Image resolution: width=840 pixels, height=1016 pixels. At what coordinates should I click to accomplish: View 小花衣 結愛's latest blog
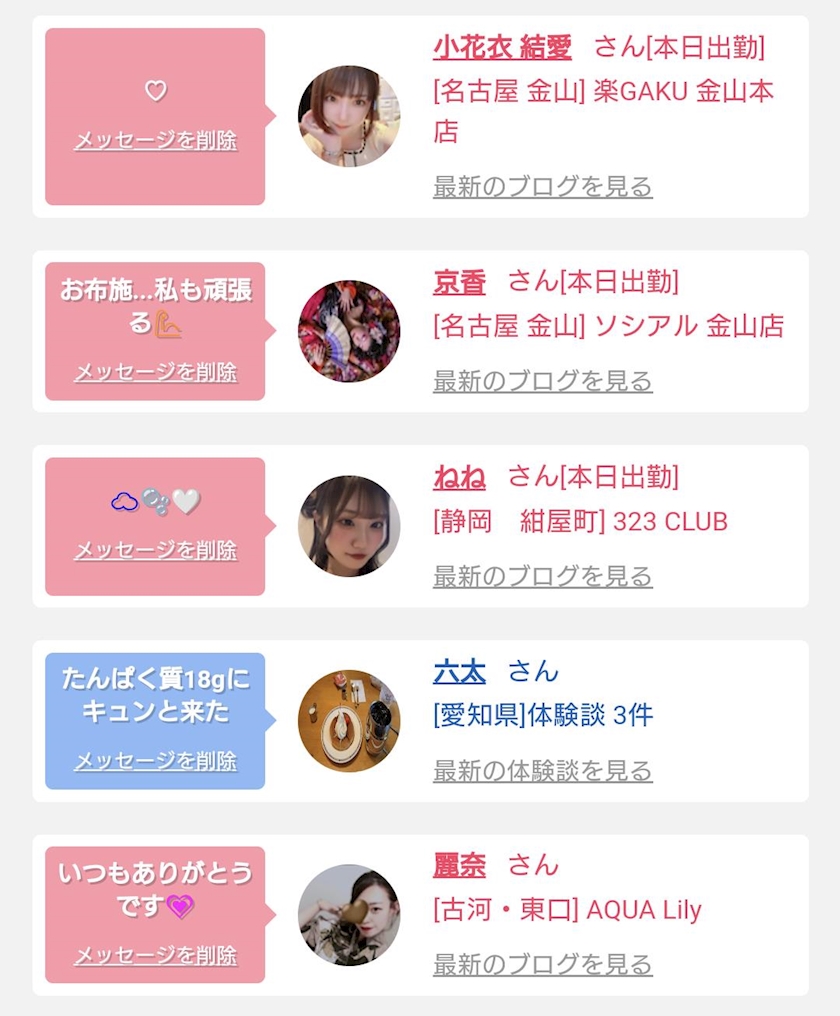[x=542, y=187]
